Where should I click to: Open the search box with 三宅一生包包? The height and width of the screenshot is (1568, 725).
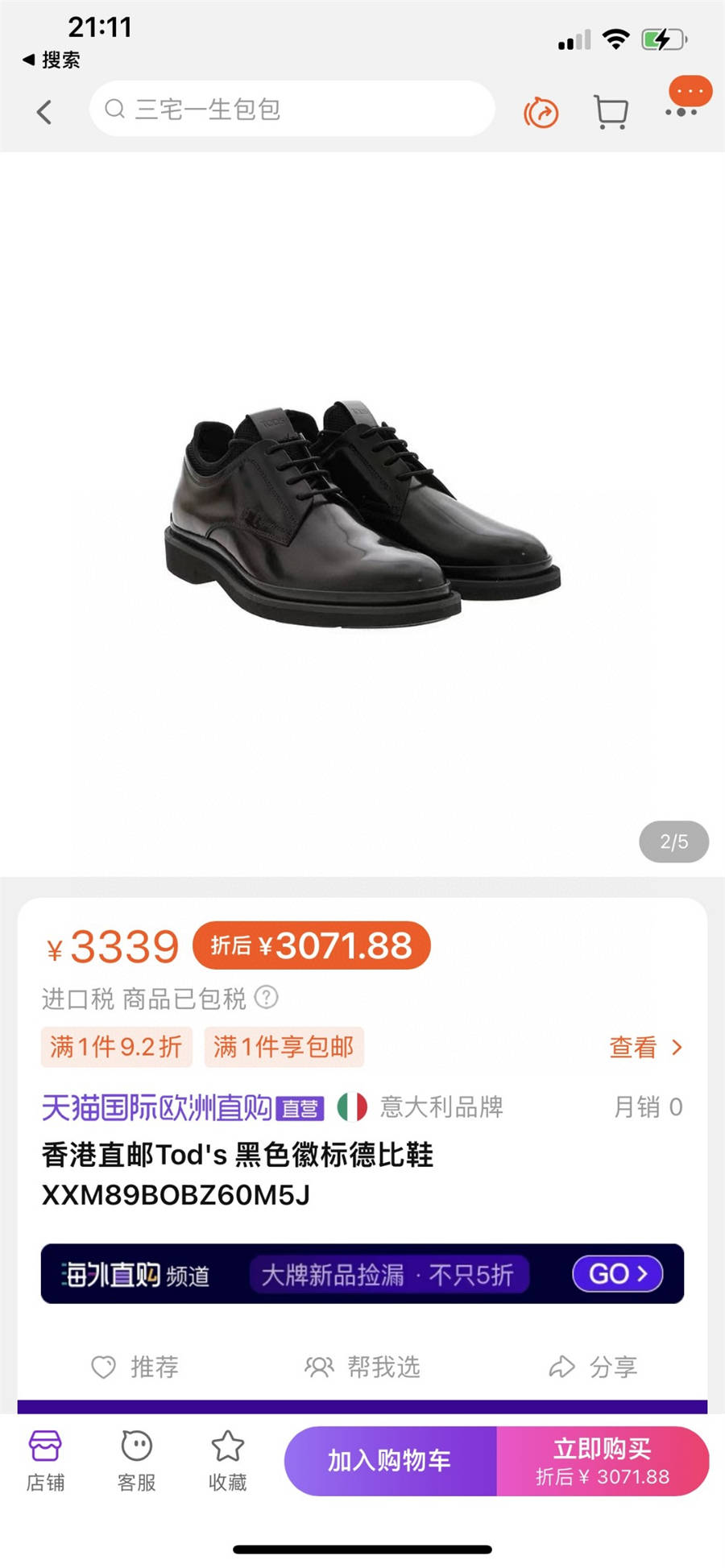click(x=292, y=109)
